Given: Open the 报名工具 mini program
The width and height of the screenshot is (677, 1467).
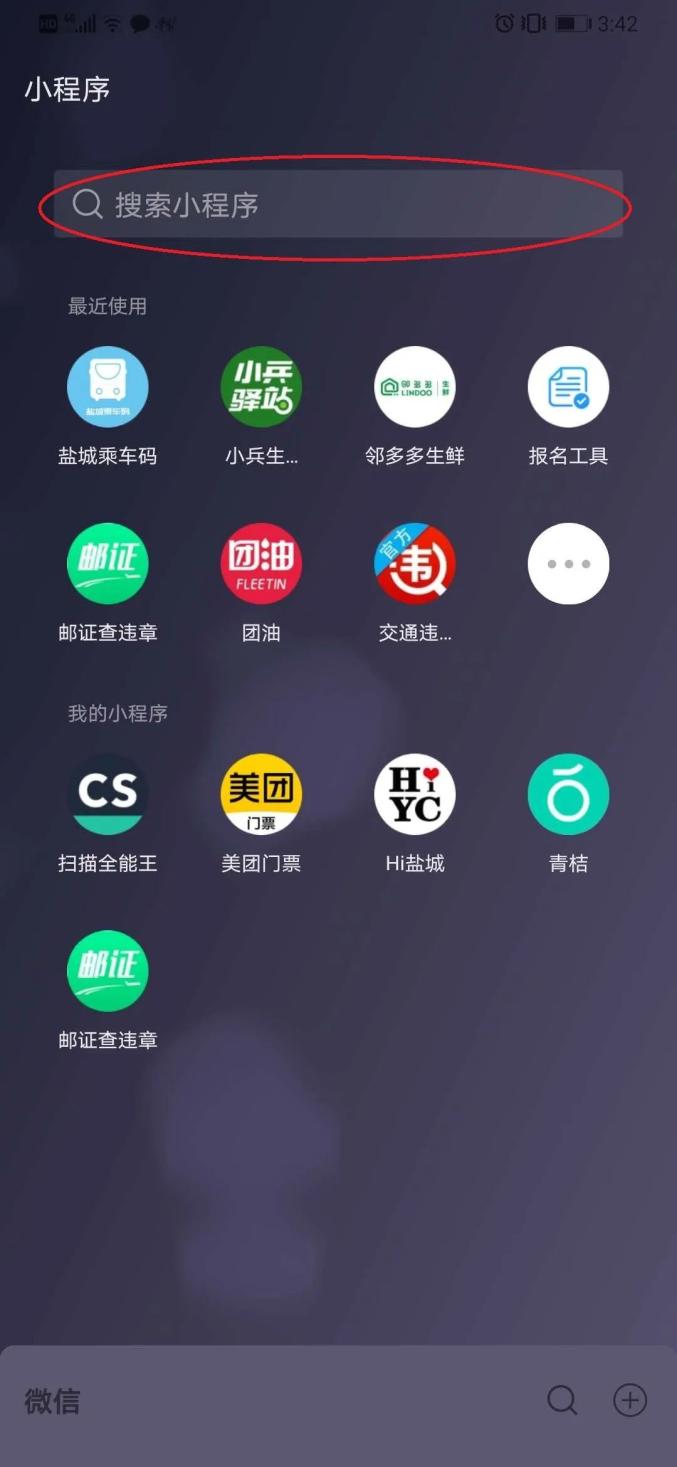Looking at the screenshot, I should click(568, 388).
